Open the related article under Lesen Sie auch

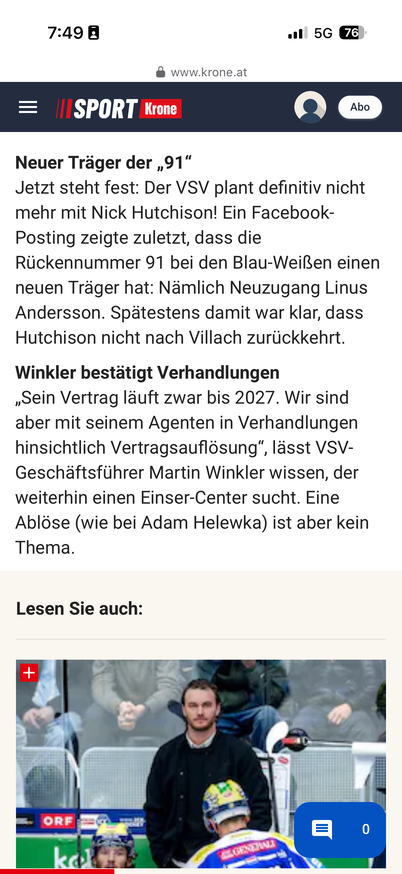click(201, 764)
